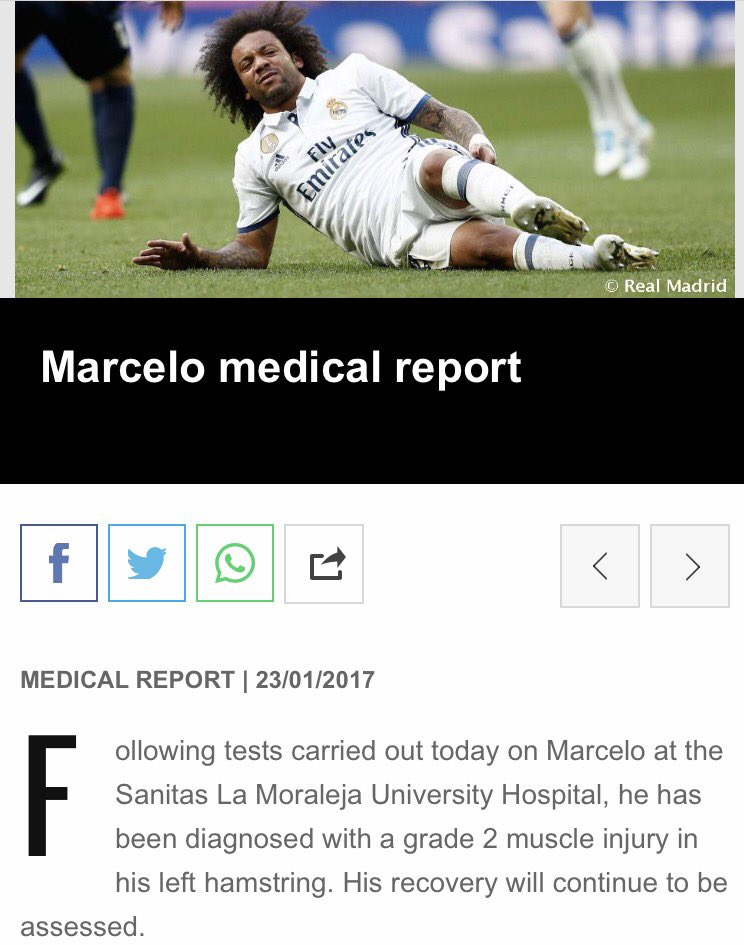Share the article on Twitter
Image resolution: width=744 pixels, height=945 pixels.
pyautogui.click(x=147, y=563)
